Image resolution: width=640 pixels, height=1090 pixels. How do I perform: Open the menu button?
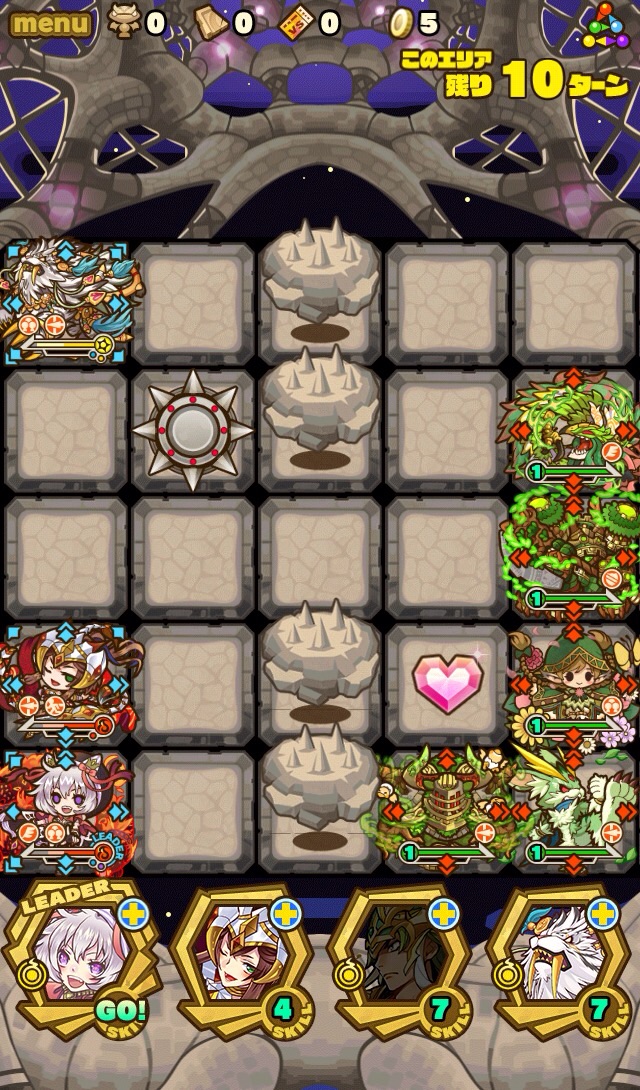(50, 23)
